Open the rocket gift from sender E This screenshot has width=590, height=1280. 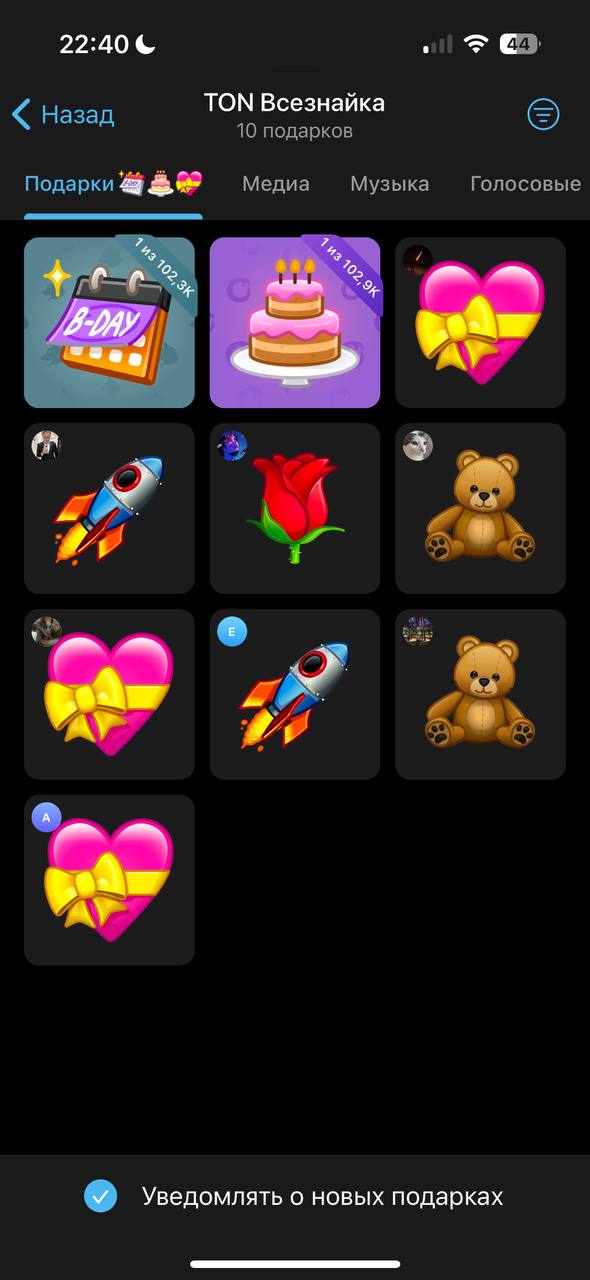(295, 694)
